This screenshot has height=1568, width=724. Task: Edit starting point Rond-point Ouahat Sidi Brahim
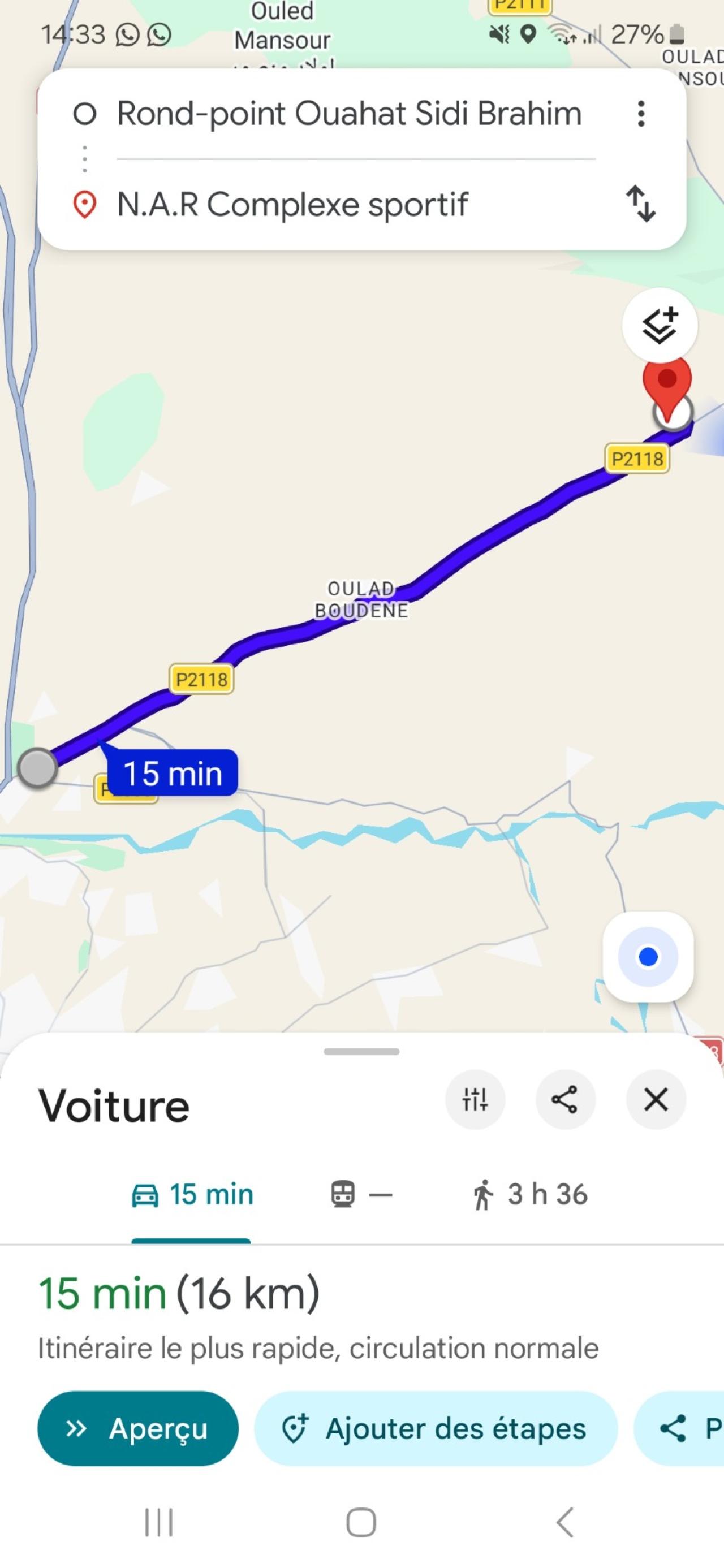tap(349, 114)
